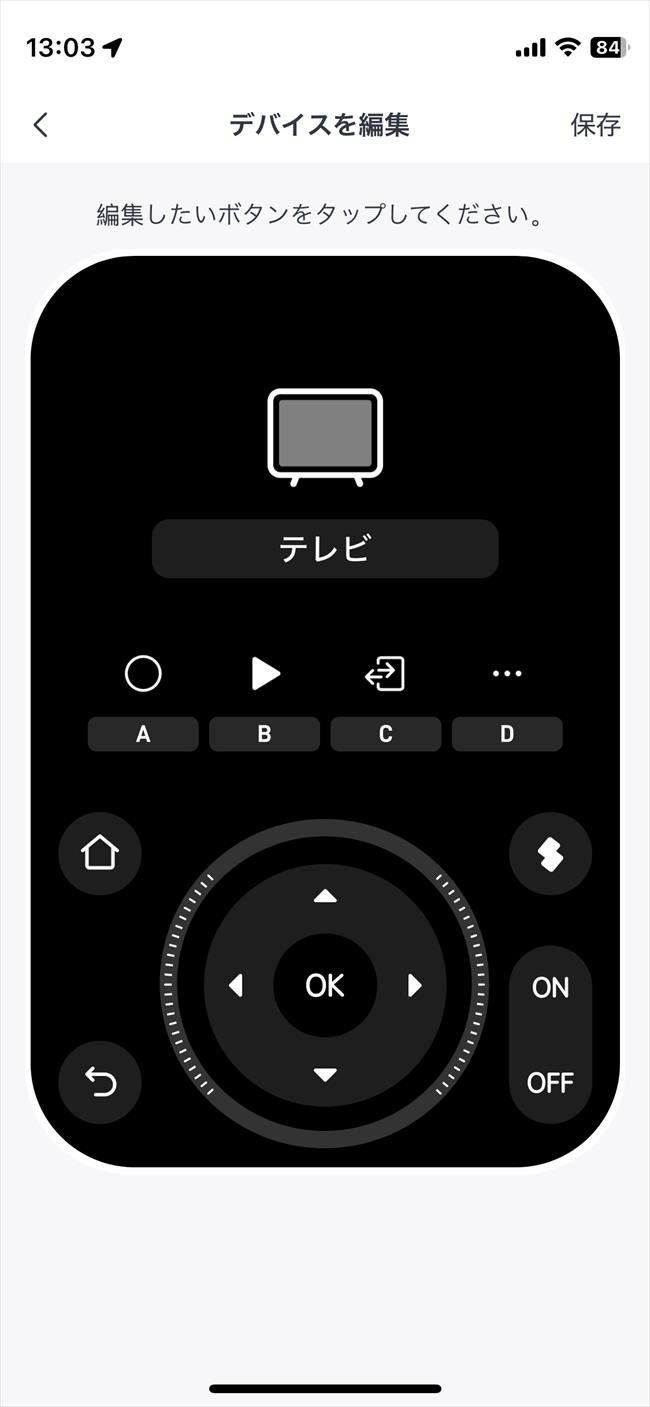Select the input-switch icon above button C
The height and width of the screenshot is (1407, 650).
[385, 674]
